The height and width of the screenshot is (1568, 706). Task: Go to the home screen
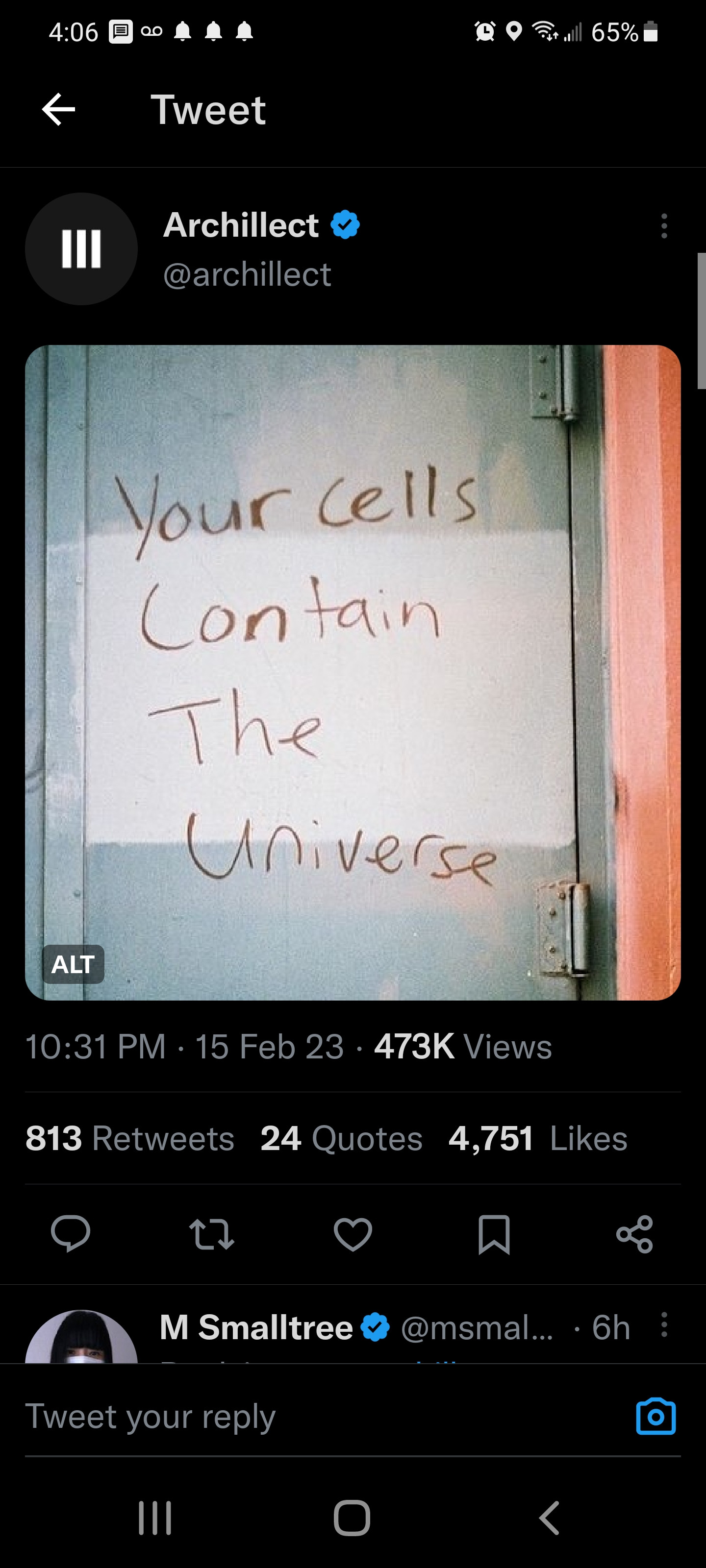(x=352, y=1518)
